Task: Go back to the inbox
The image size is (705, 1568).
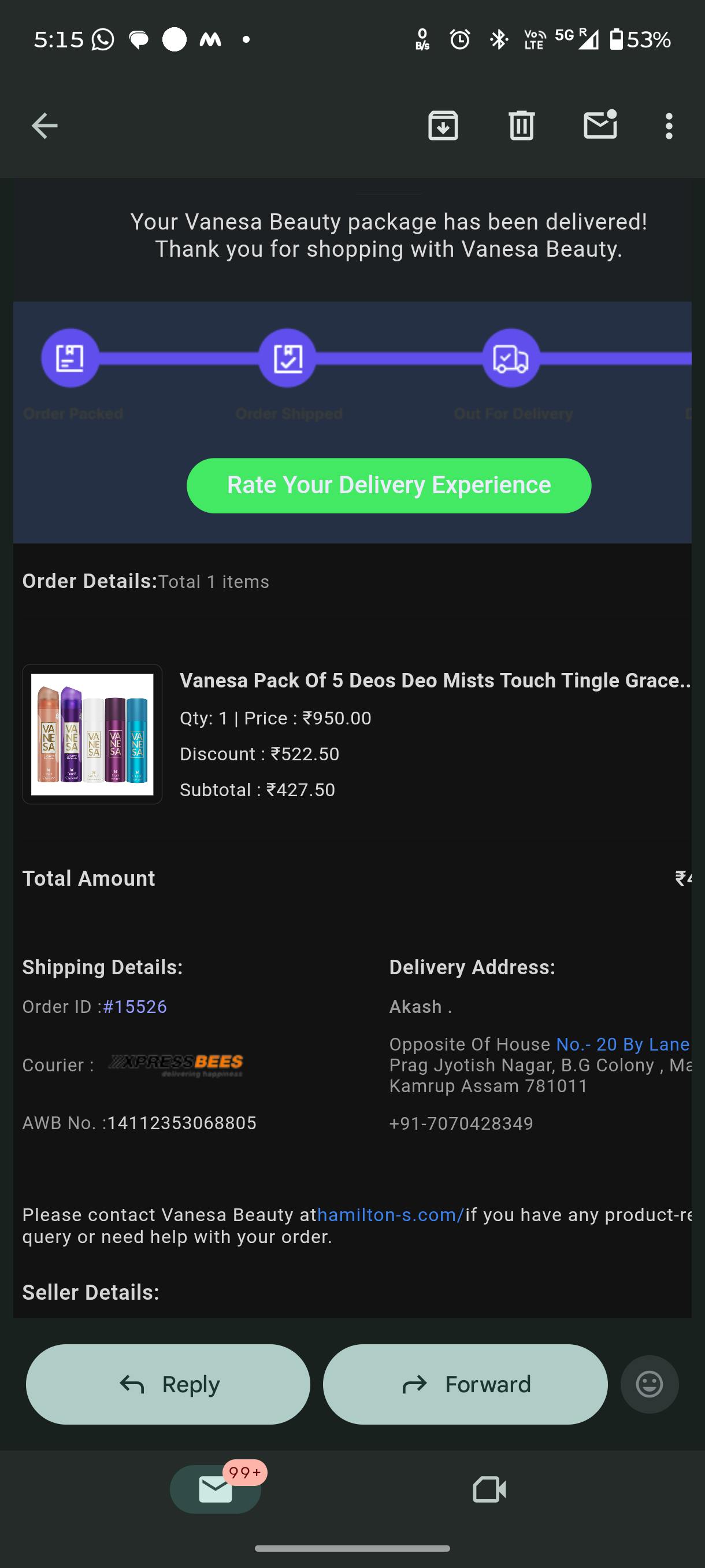Action: [44, 126]
